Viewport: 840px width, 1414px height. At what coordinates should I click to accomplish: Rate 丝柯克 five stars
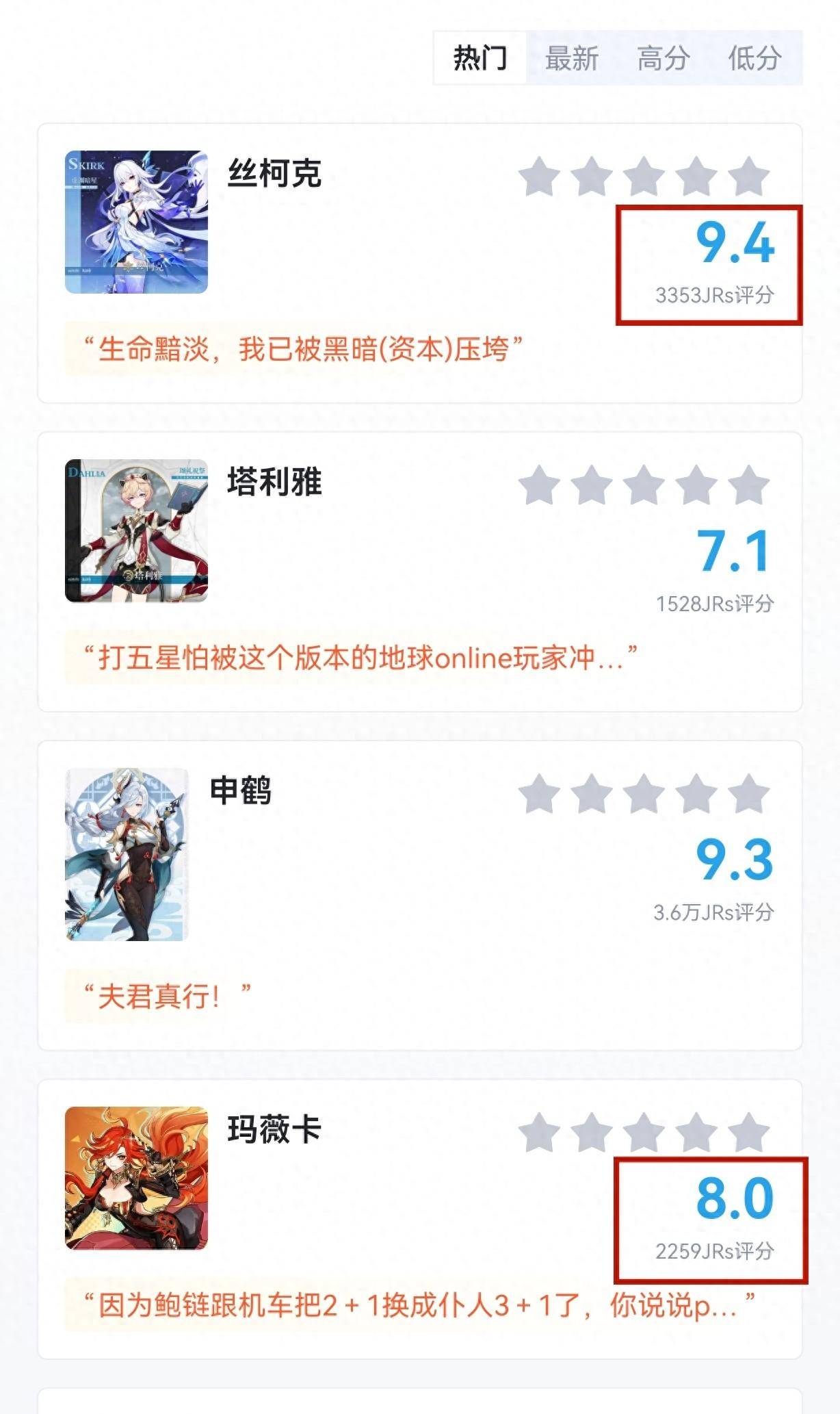[748, 177]
